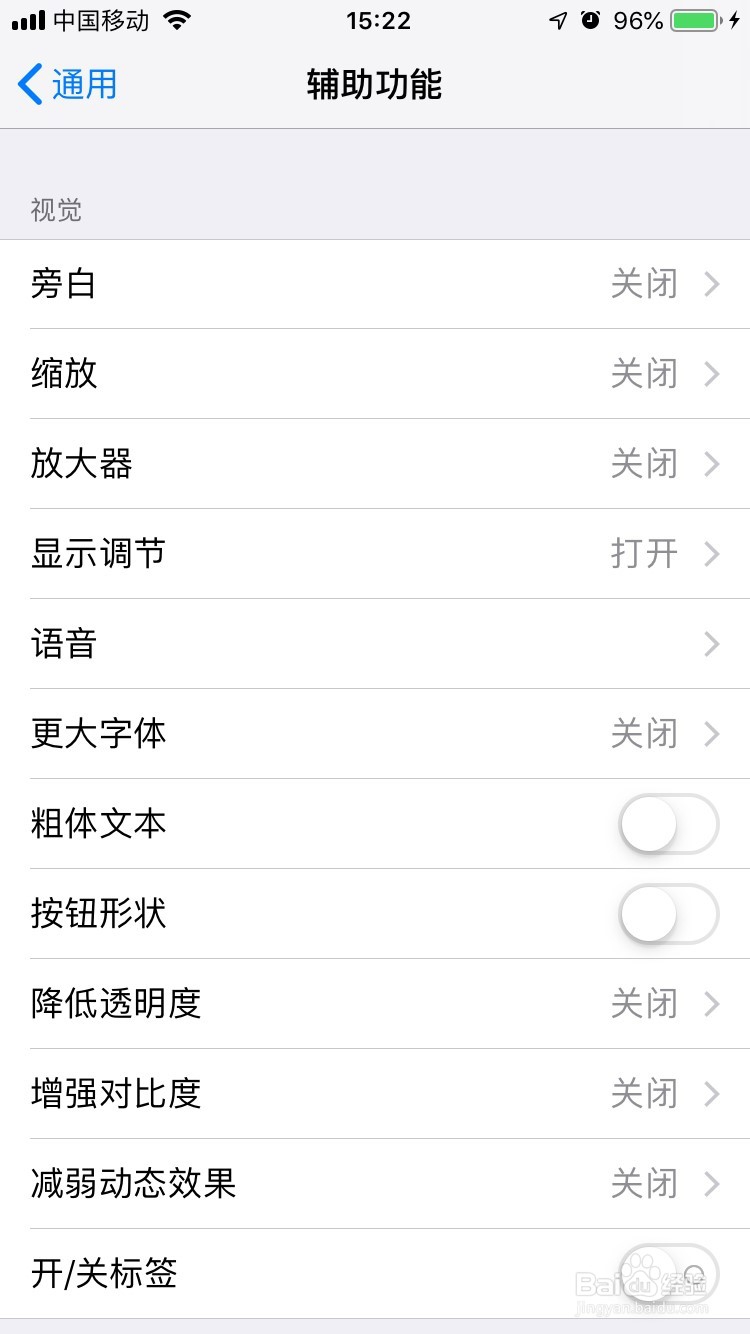Image resolution: width=750 pixels, height=1334 pixels.
Task: Toggle 开/关标签 setting row
Action: coord(375,1274)
